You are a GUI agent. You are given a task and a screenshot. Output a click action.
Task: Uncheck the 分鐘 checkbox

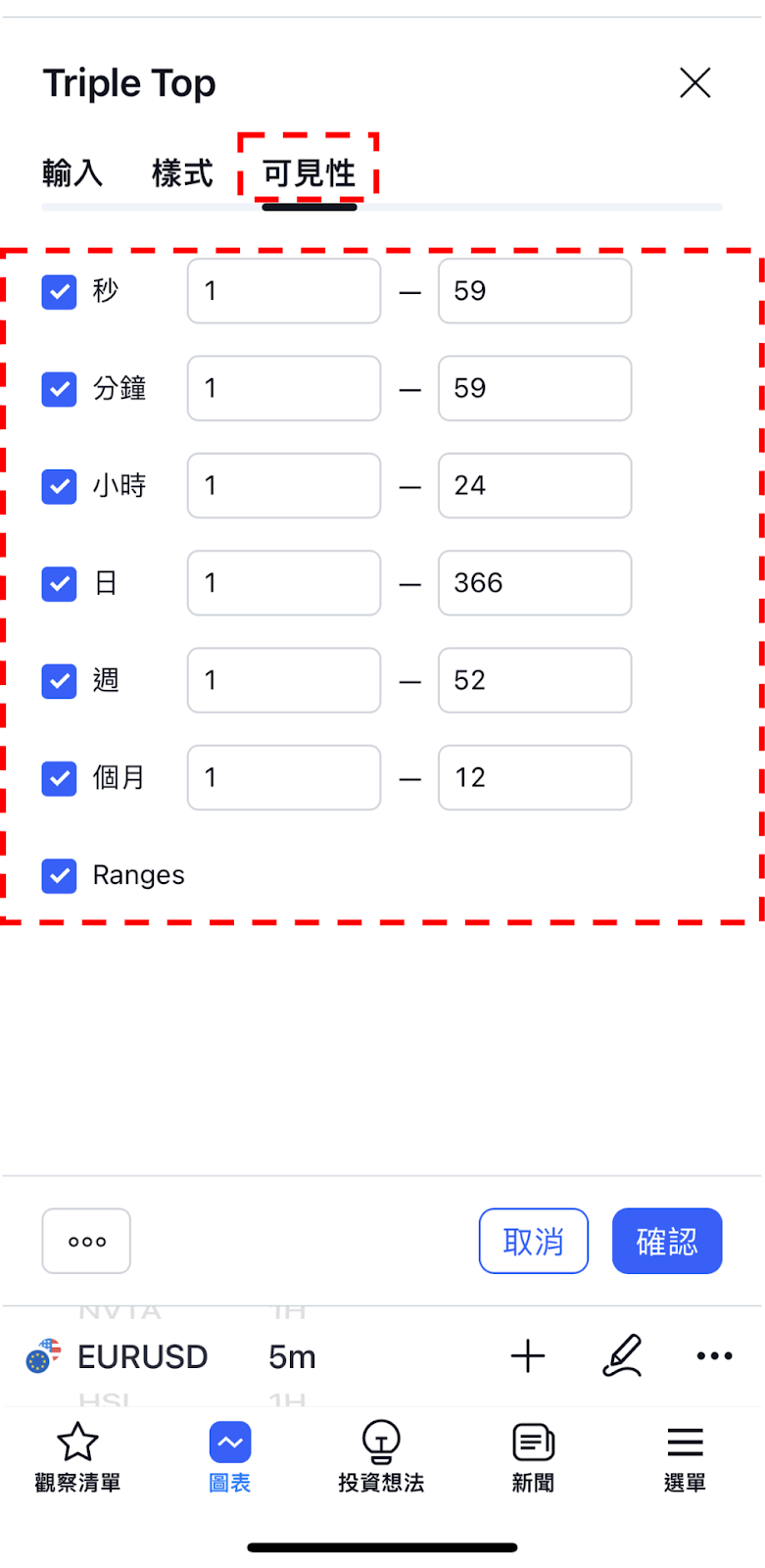pos(59,389)
